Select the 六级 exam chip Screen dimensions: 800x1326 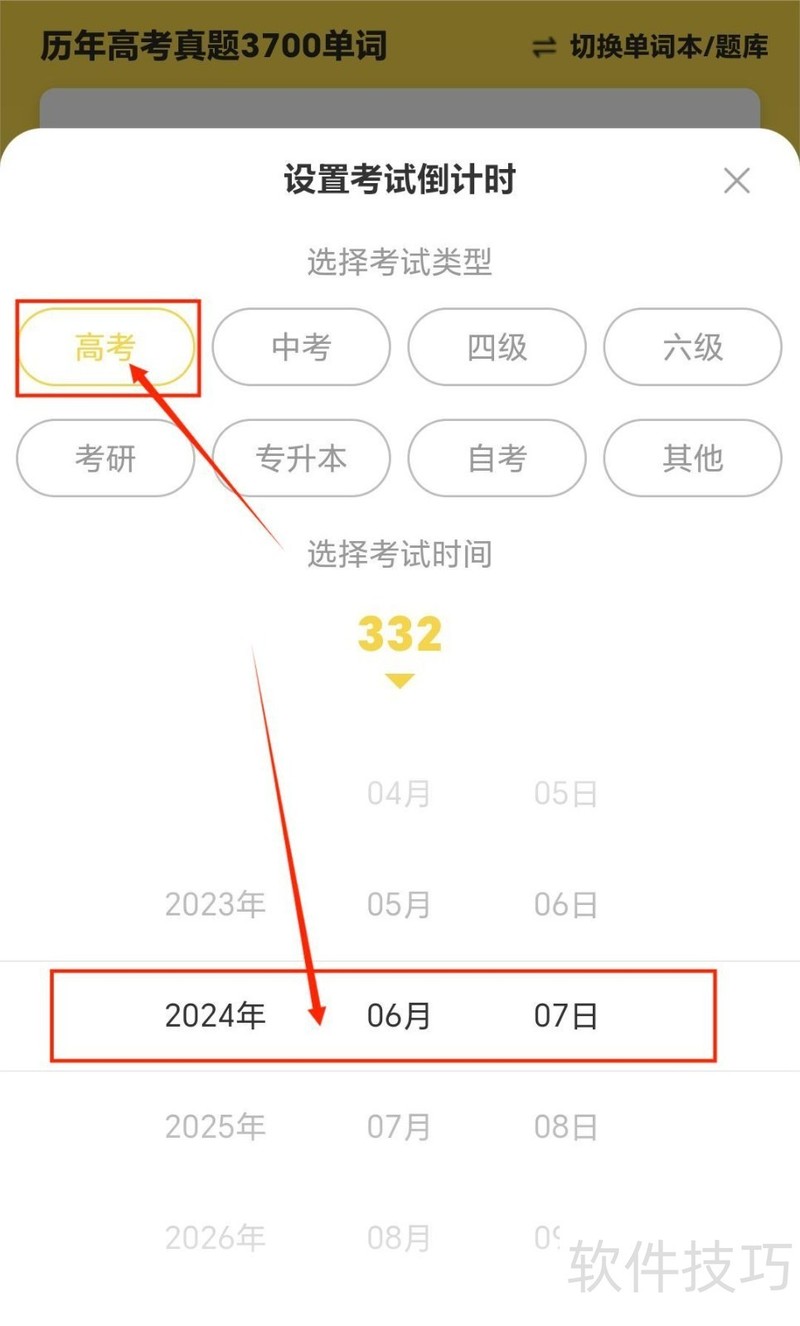(693, 347)
